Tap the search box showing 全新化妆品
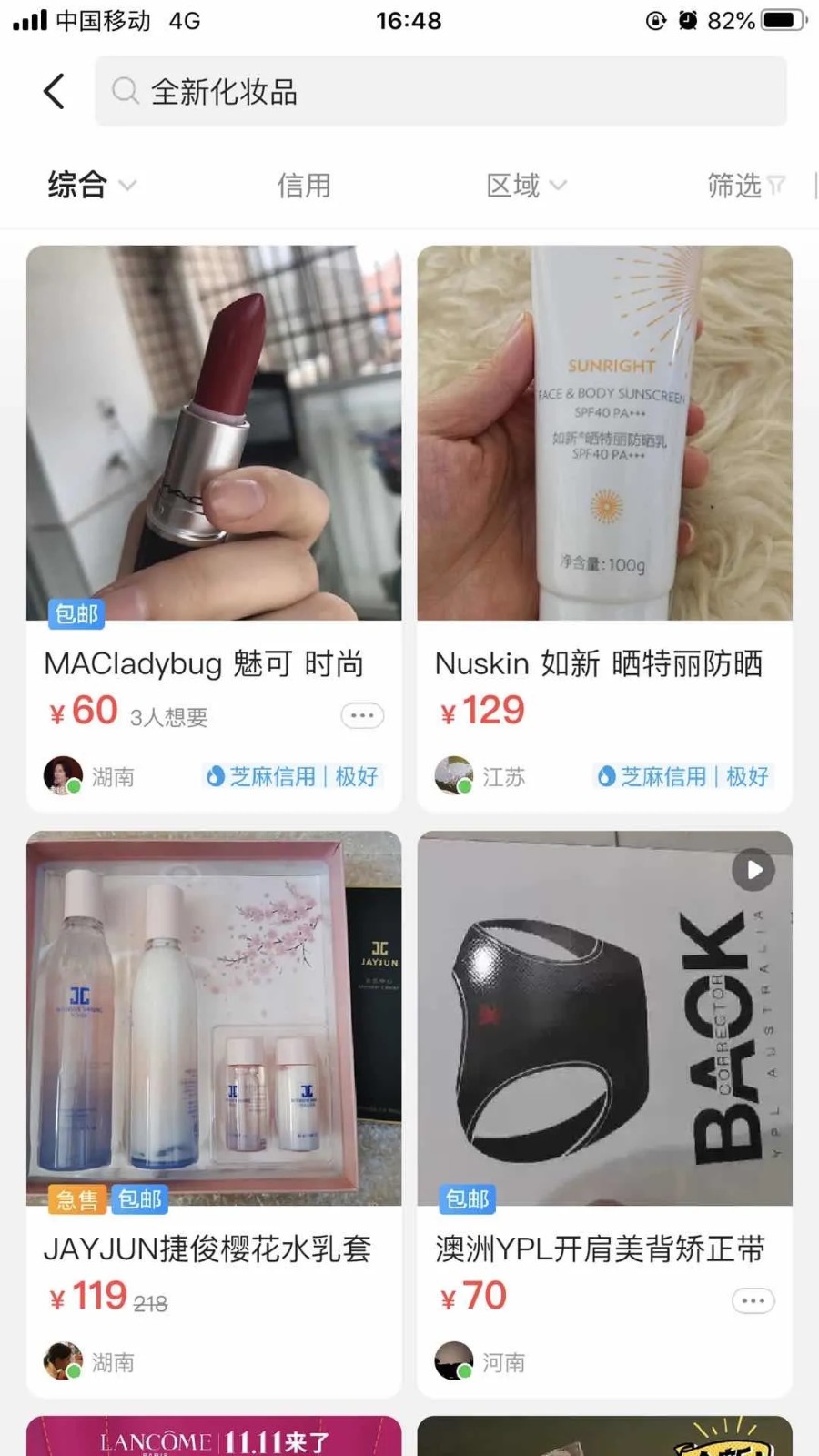The height and width of the screenshot is (1456, 819). 440,92
